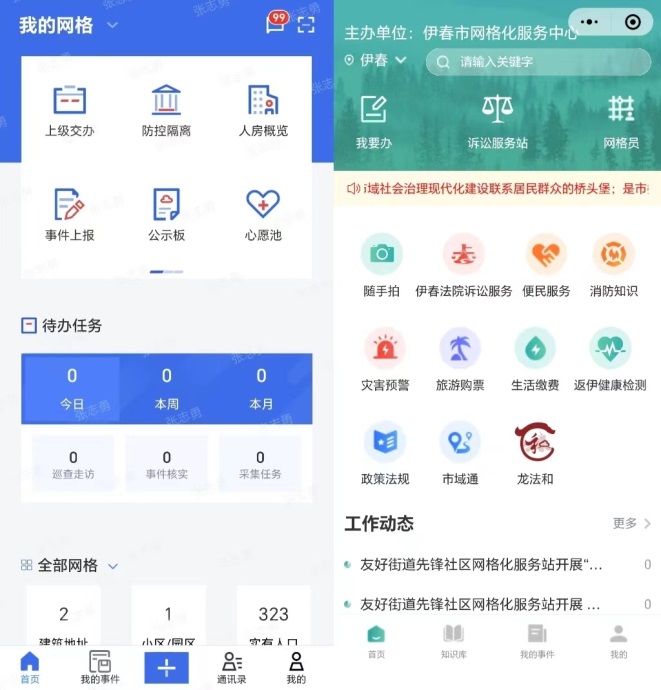Image resolution: width=661 pixels, height=690 pixels.
Task: Open 诉讼服务站
Action: pyautogui.click(x=497, y=121)
